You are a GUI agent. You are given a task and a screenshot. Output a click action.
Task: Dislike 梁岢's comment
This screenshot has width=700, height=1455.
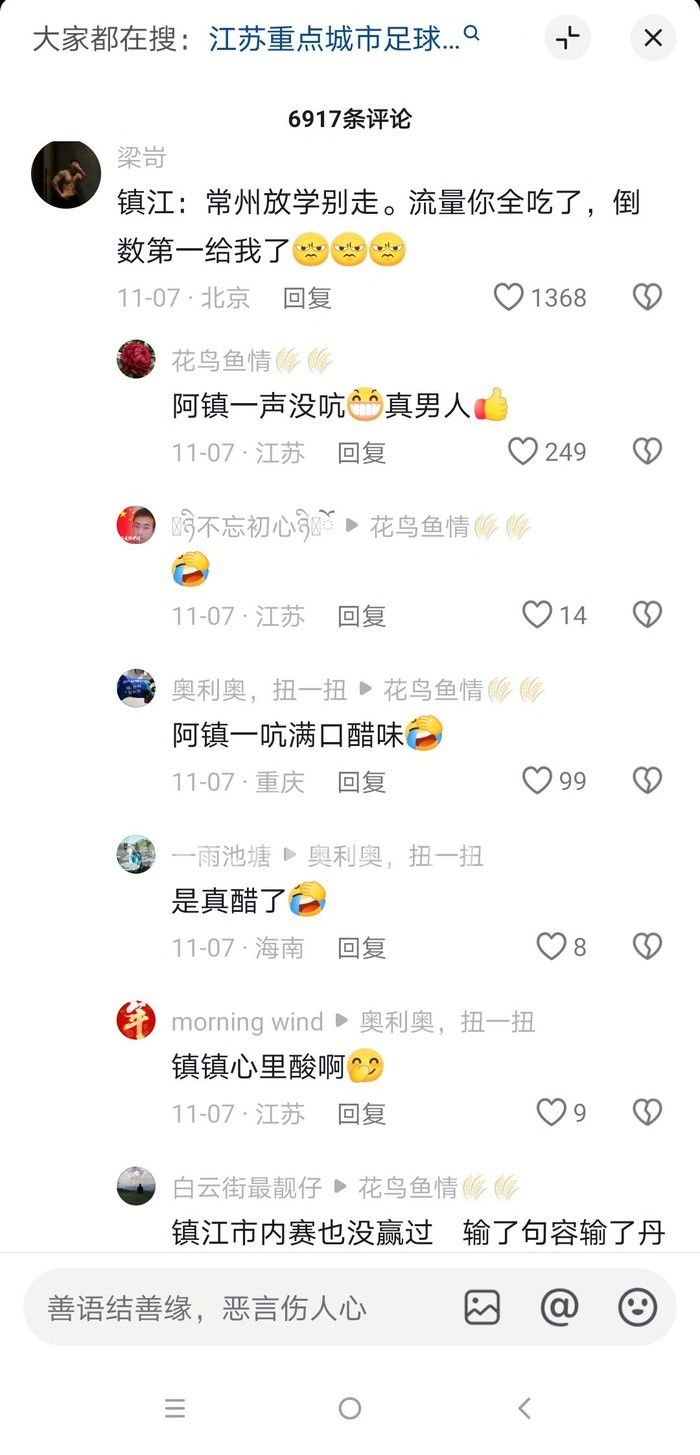click(x=647, y=297)
